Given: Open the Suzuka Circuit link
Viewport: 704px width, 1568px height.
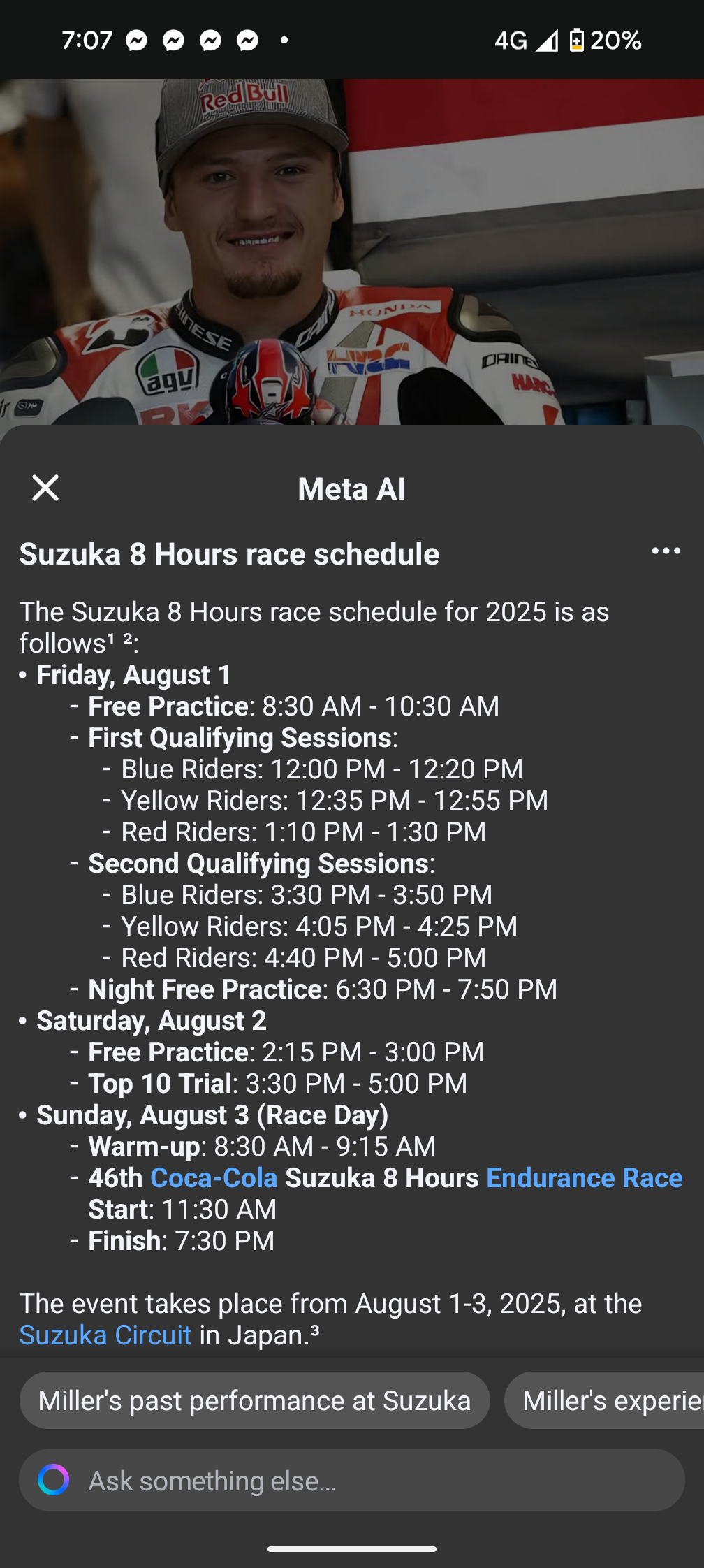Looking at the screenshot, I should pos(105,1335).
